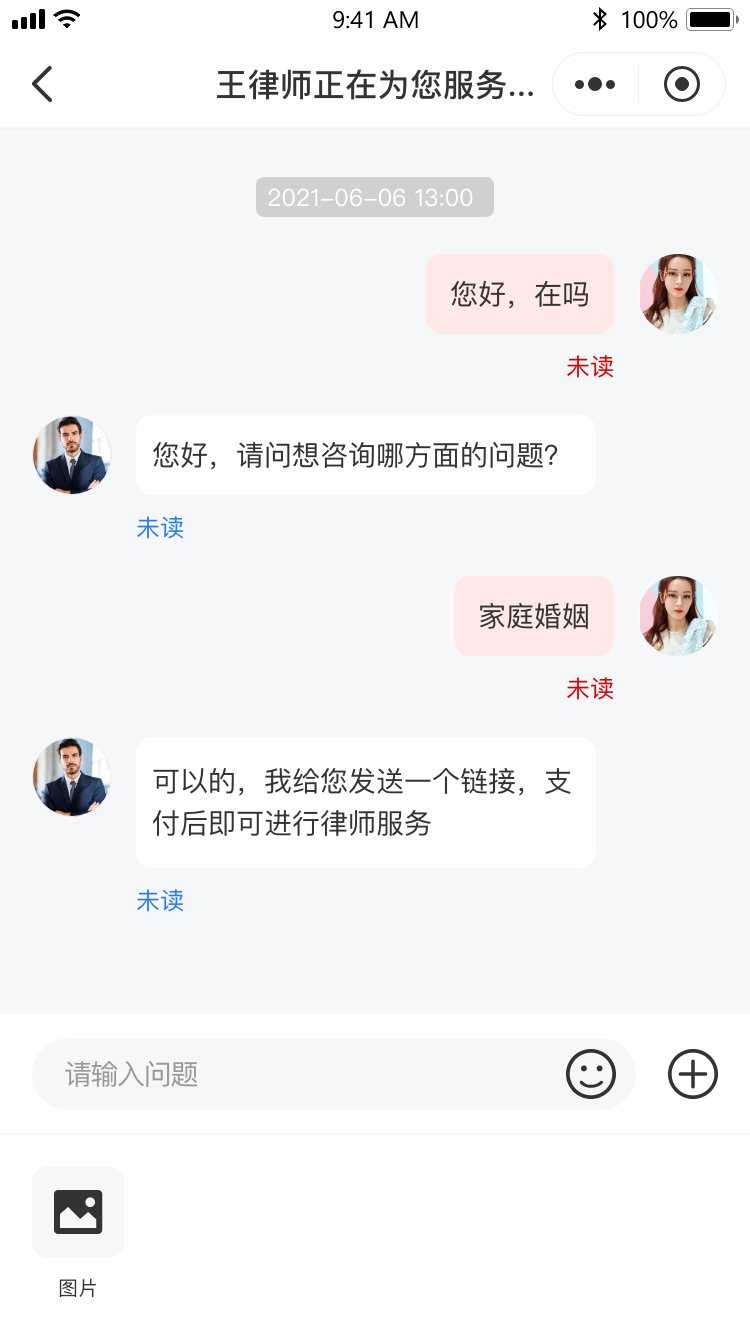Viewport: 750px width, 1334px height.
Task: Tap the chat title 王律师正在为您服务
Action: point(375,86)
